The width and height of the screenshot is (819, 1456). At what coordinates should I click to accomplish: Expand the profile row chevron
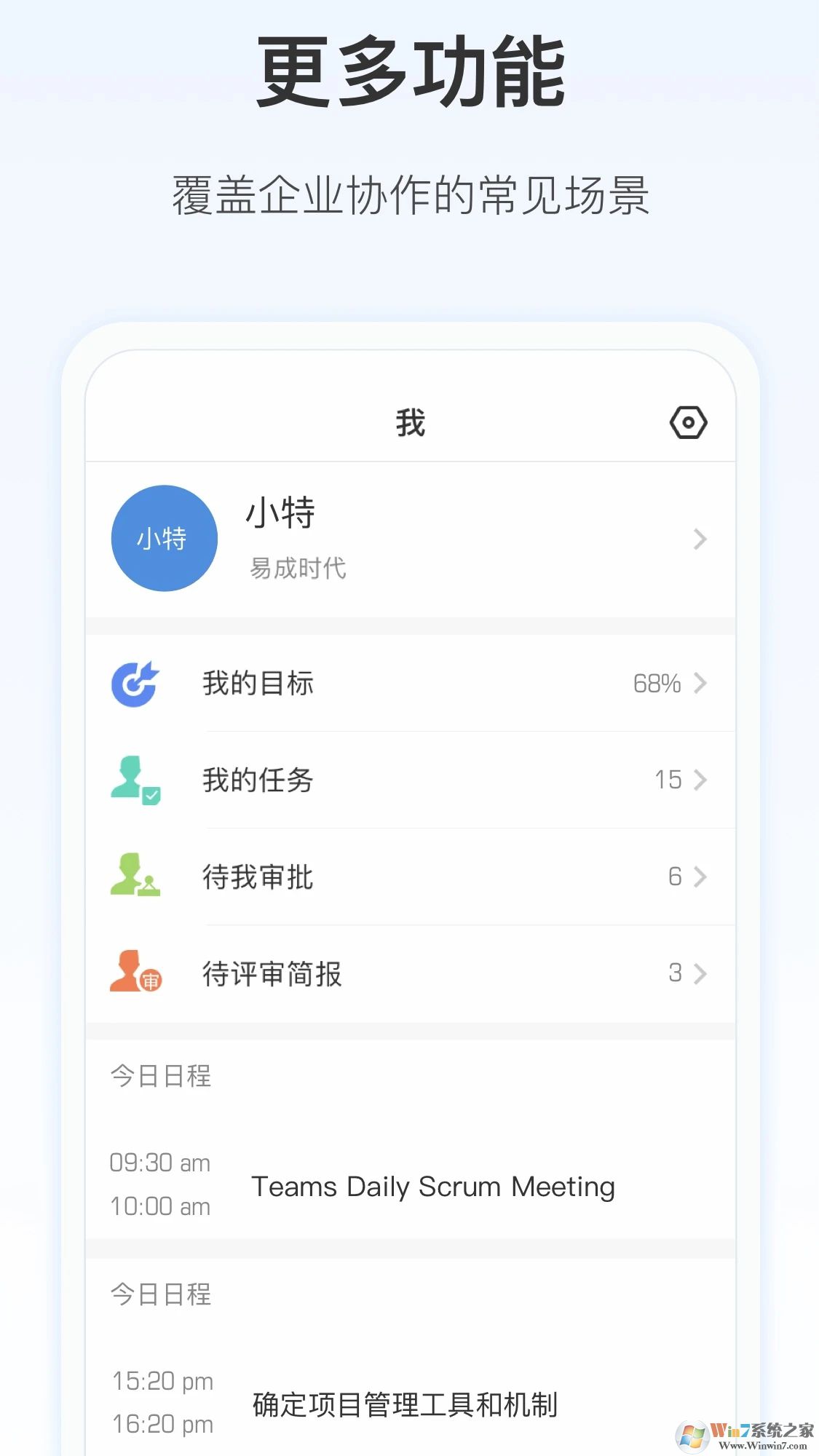(x=700, y=539)
